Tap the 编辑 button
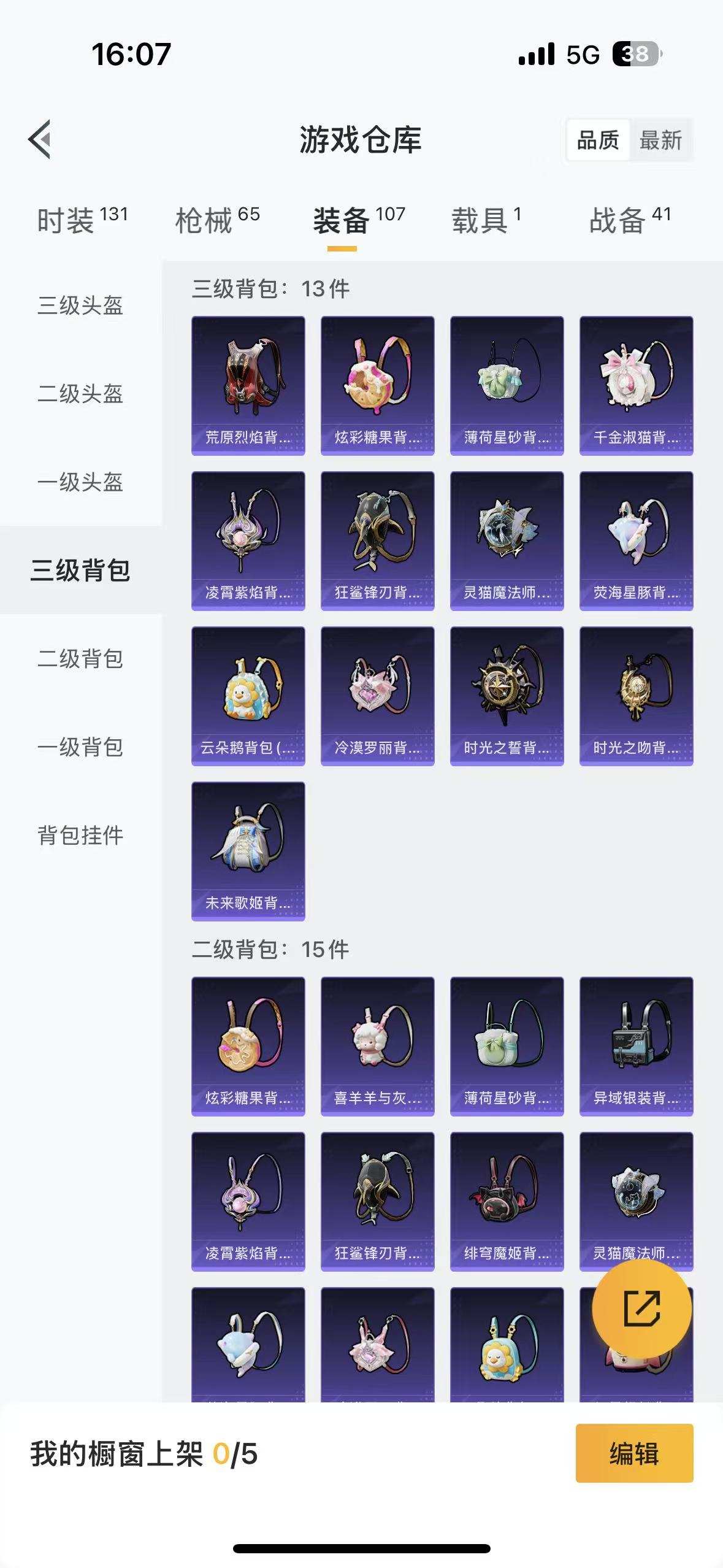This screenshot has width=723, height=1568. click(634, 1453)
